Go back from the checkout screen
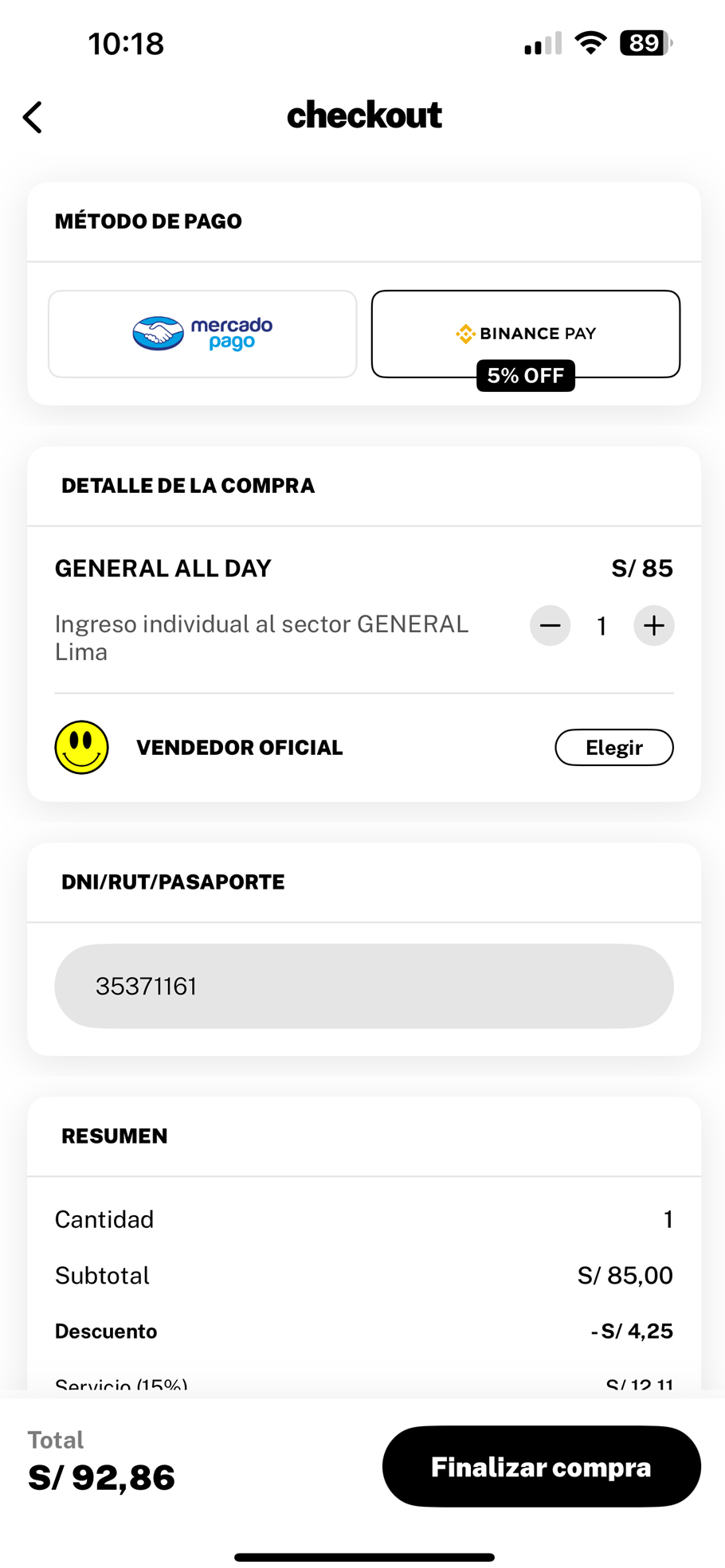 pos(33,117)
